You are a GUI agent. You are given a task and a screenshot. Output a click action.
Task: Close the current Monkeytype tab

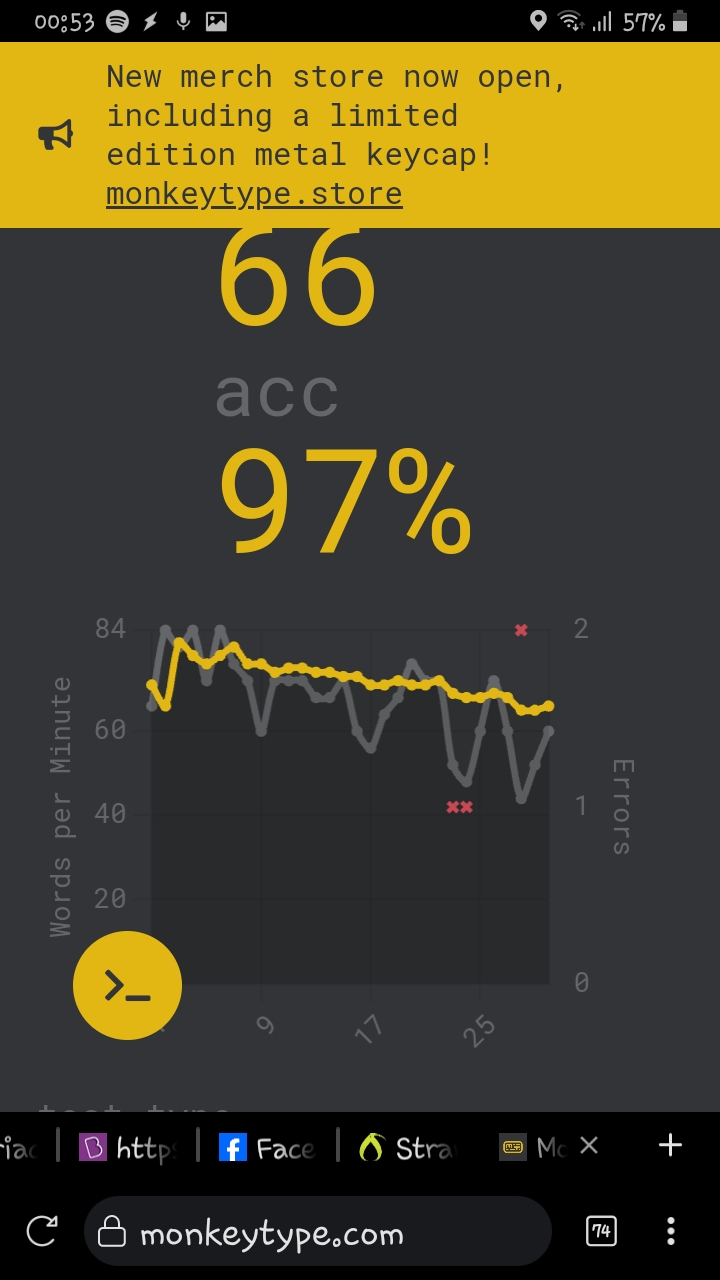(x=589, y=1146)
